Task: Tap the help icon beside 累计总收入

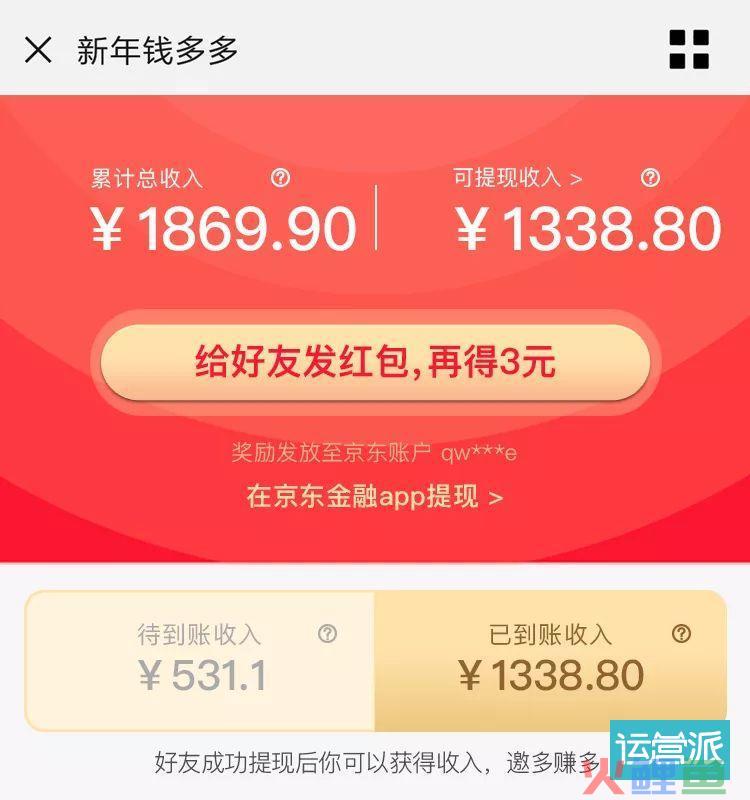Action: tap(280, 178)
